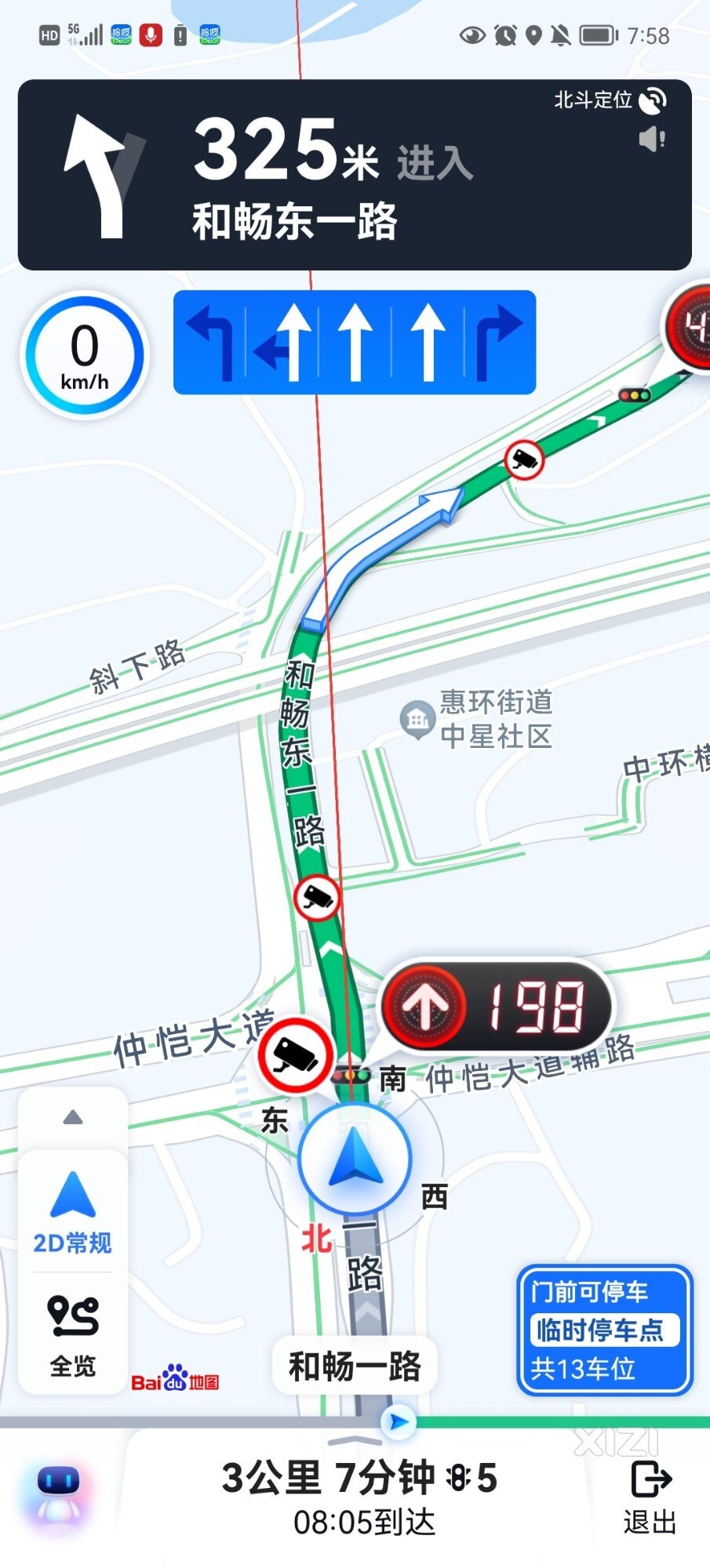This screenshot has width=710, height=1568.
Task: Recenter on the current location arrow
Action: click(x=355, y=1158)
